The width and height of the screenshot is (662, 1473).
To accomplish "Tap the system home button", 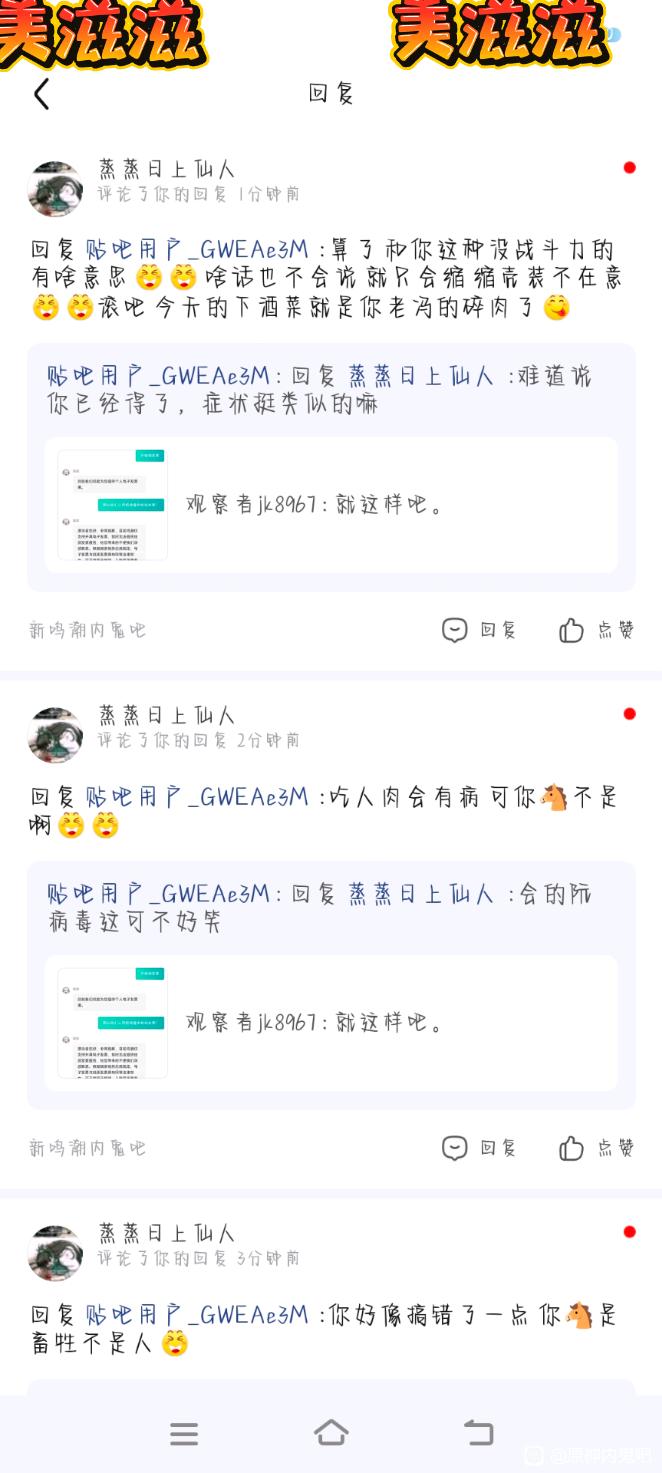I will coord(331,1433).
